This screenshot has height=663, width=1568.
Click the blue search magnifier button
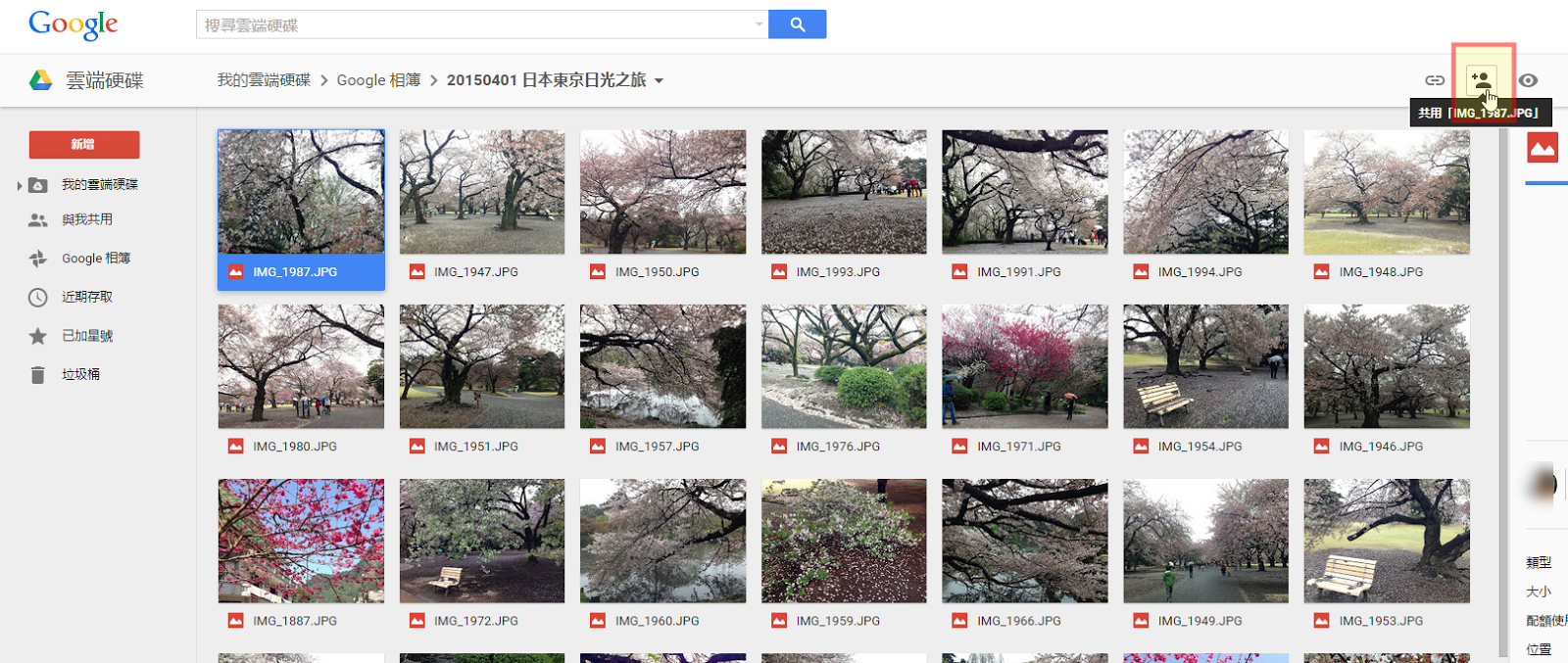coord(797,24)
